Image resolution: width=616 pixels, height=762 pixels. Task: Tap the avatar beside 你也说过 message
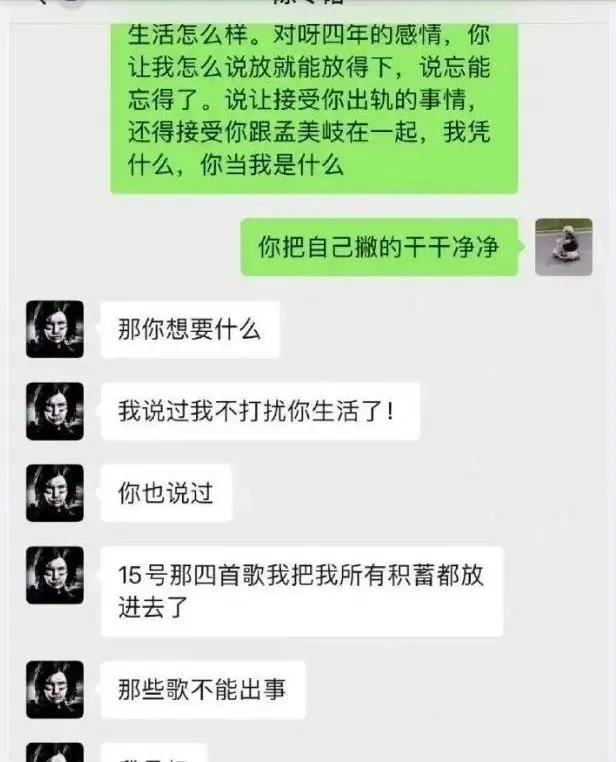coord(54,492)
